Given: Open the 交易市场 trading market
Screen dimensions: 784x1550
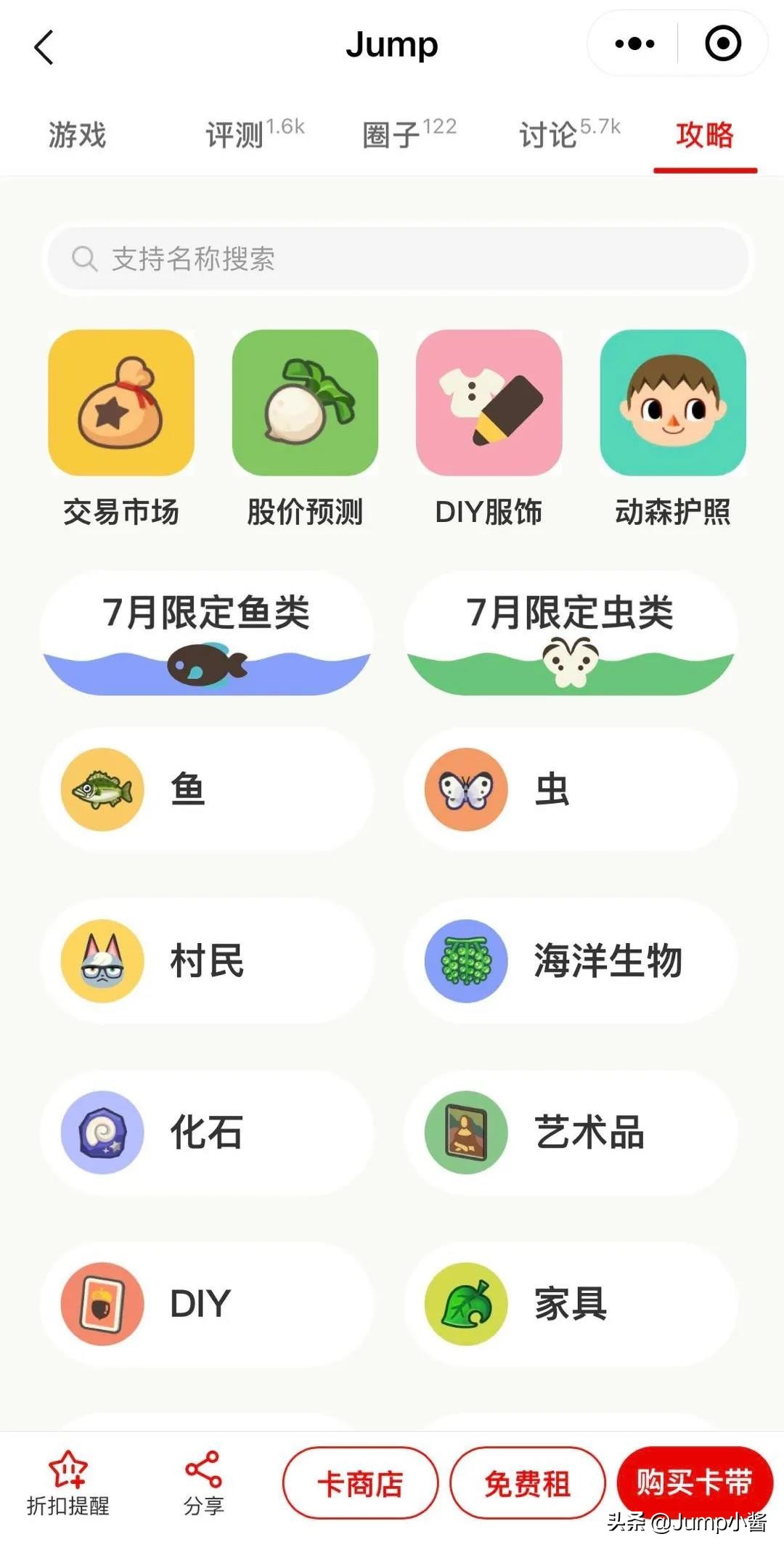Looking at the screenshot, I should 121,407.
